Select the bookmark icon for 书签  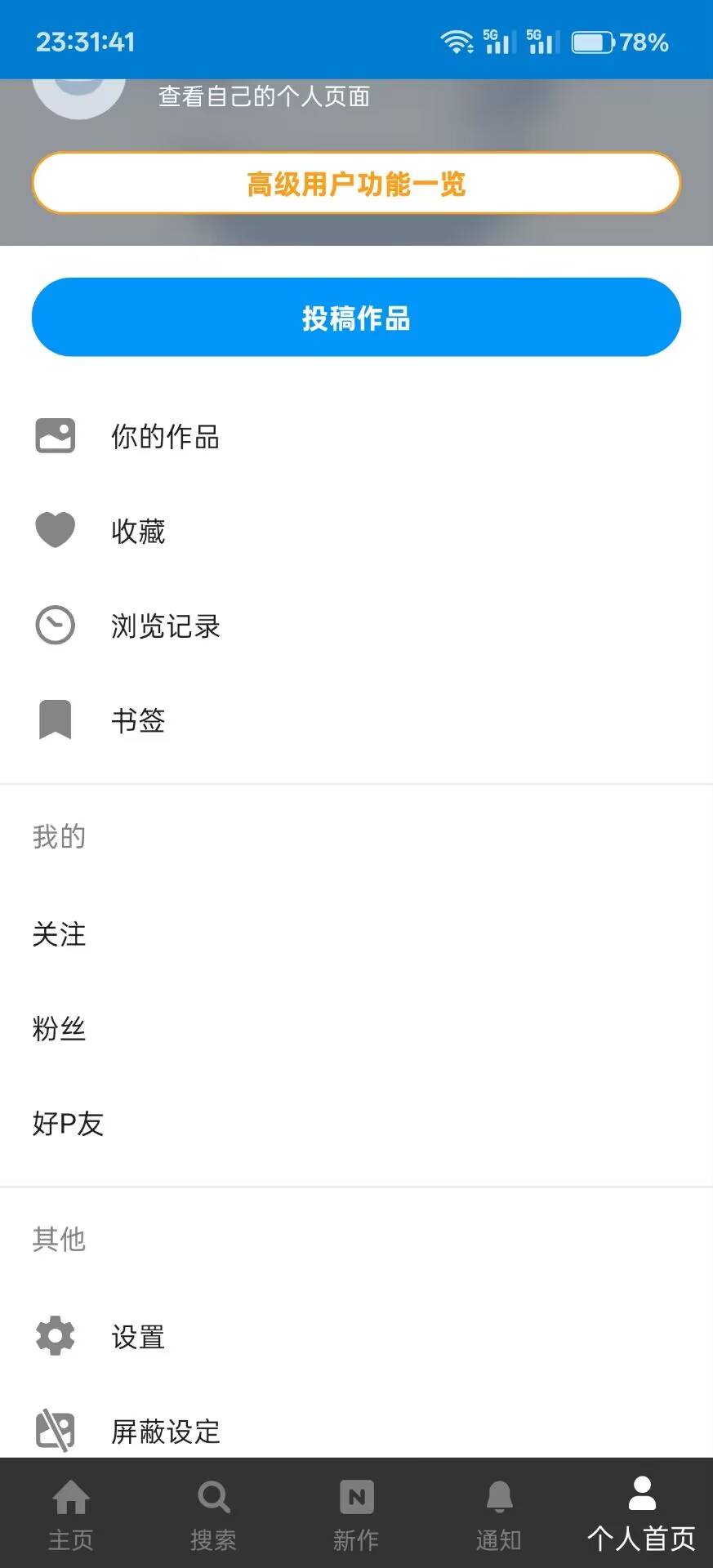click(x=55, y=719)
